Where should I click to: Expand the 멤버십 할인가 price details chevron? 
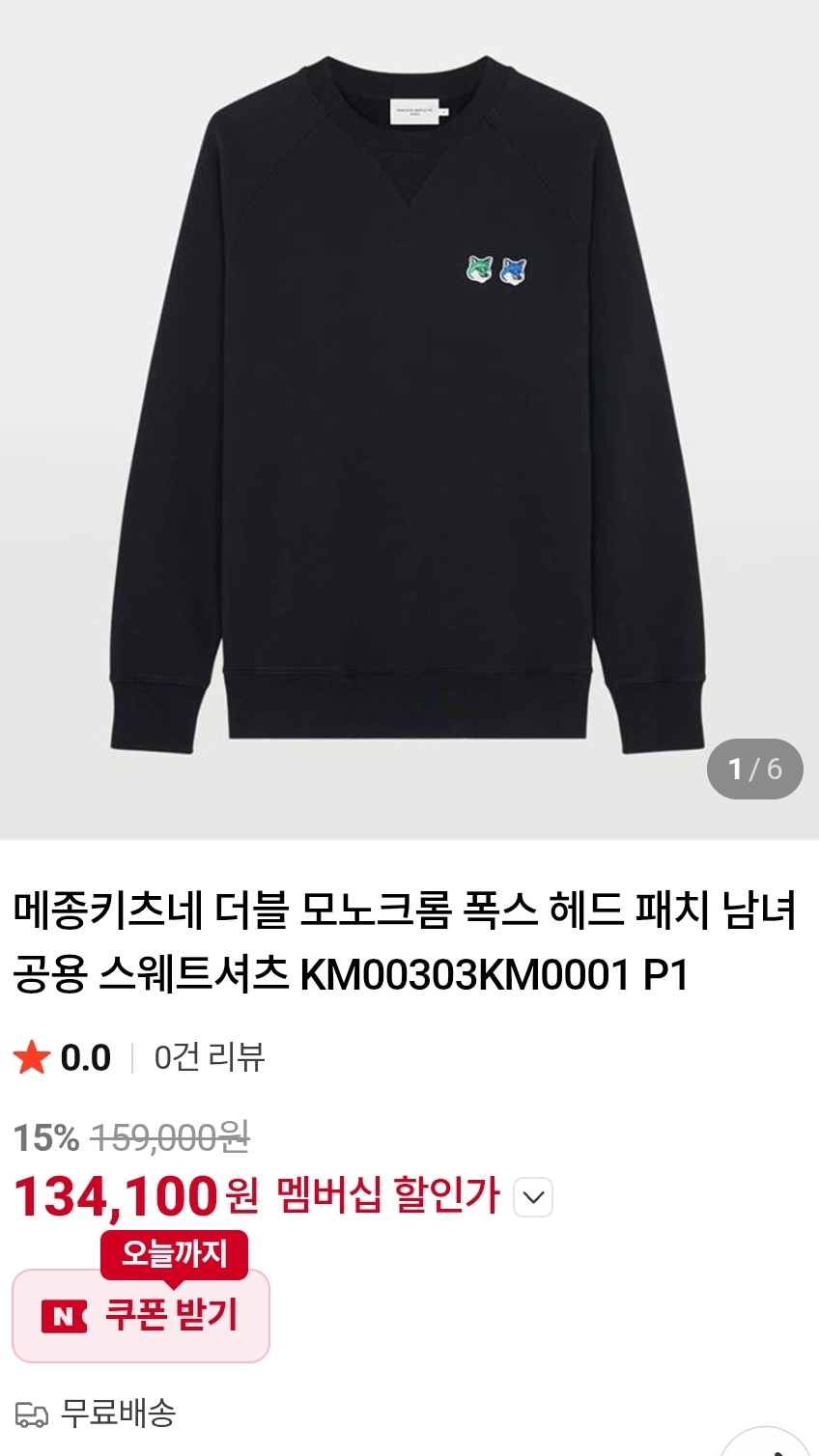coord(532,1198)
